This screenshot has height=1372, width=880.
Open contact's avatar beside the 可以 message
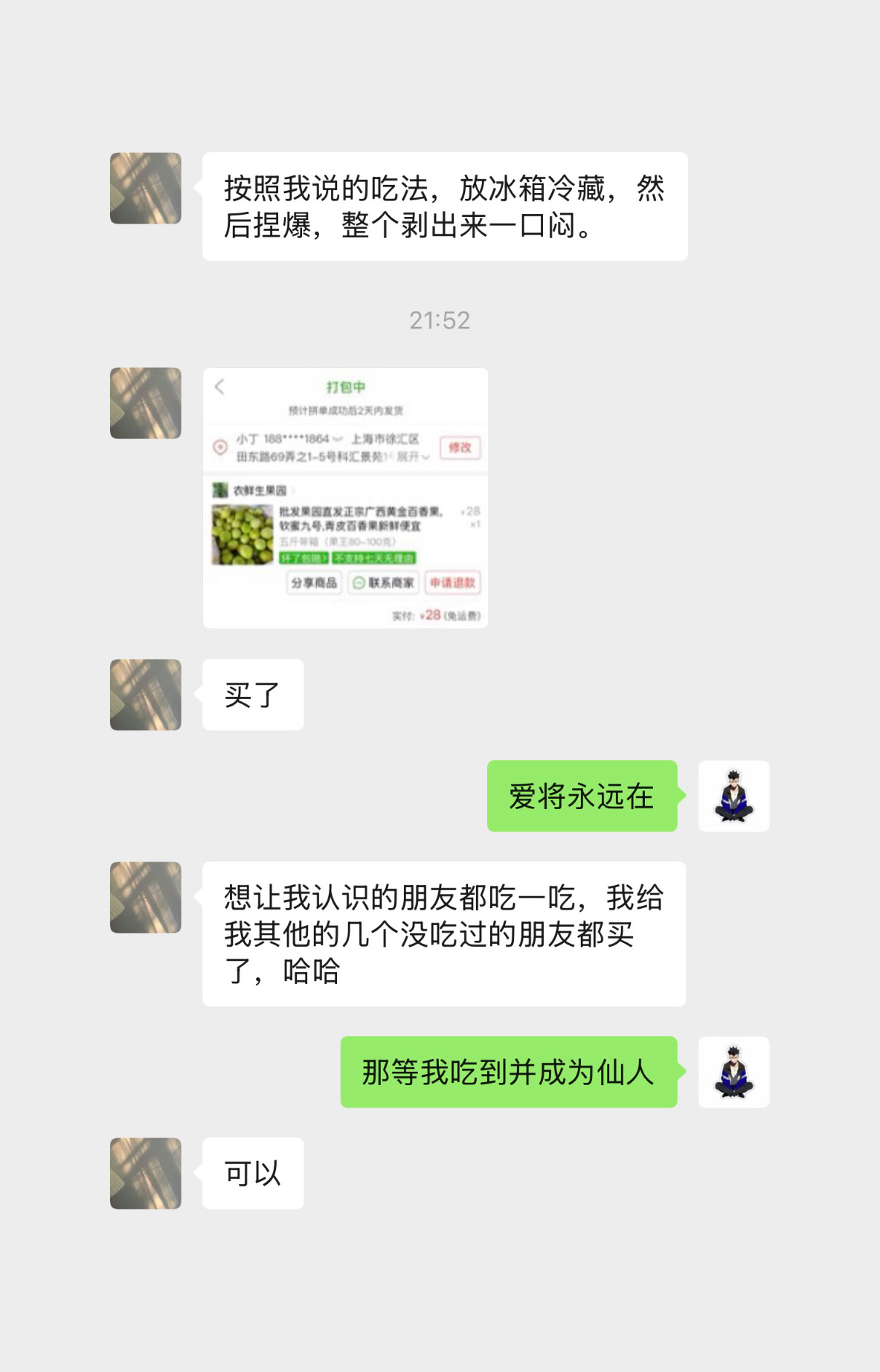146,1173
